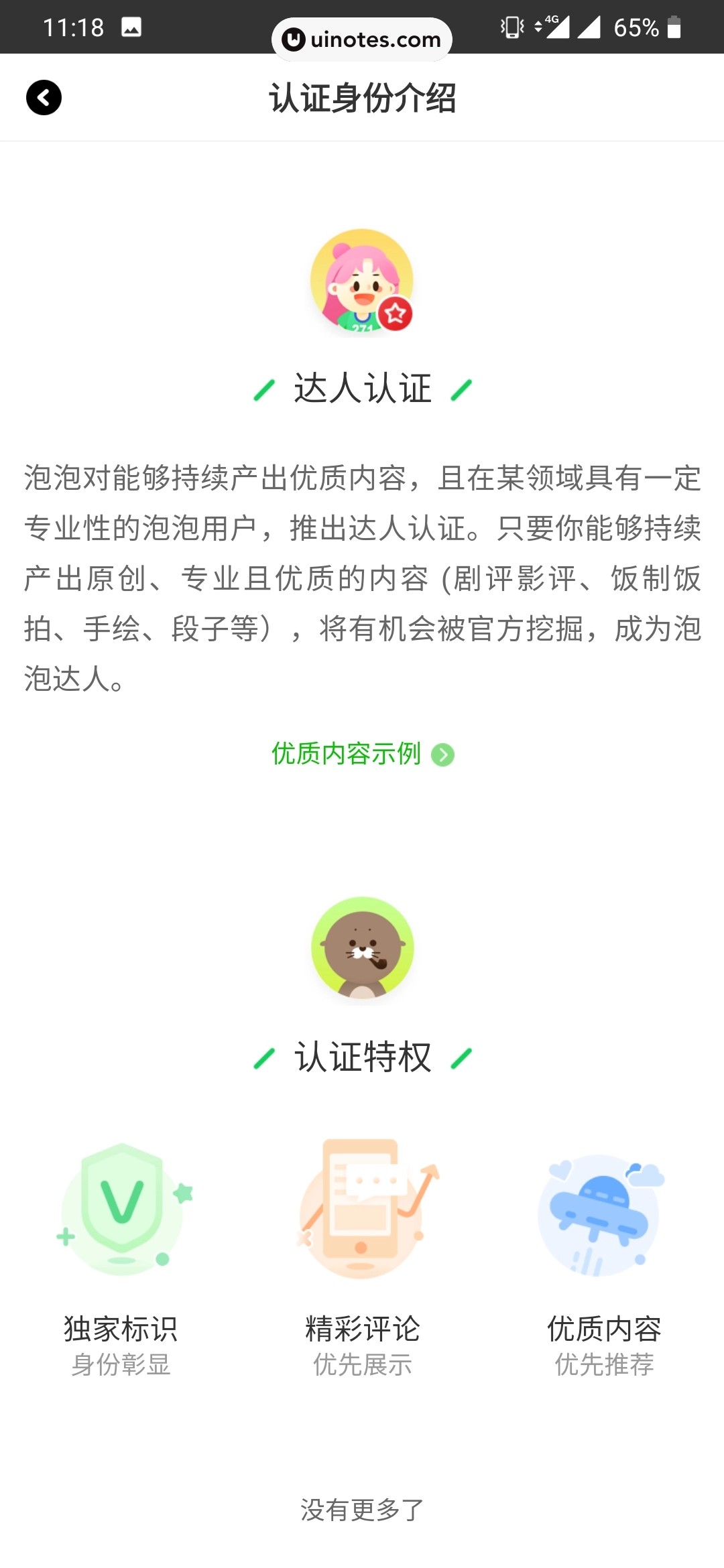Tap the pink-haired avatar with star badge
This screenshot has width=724, height=1568.
click(x=362, y=281)
